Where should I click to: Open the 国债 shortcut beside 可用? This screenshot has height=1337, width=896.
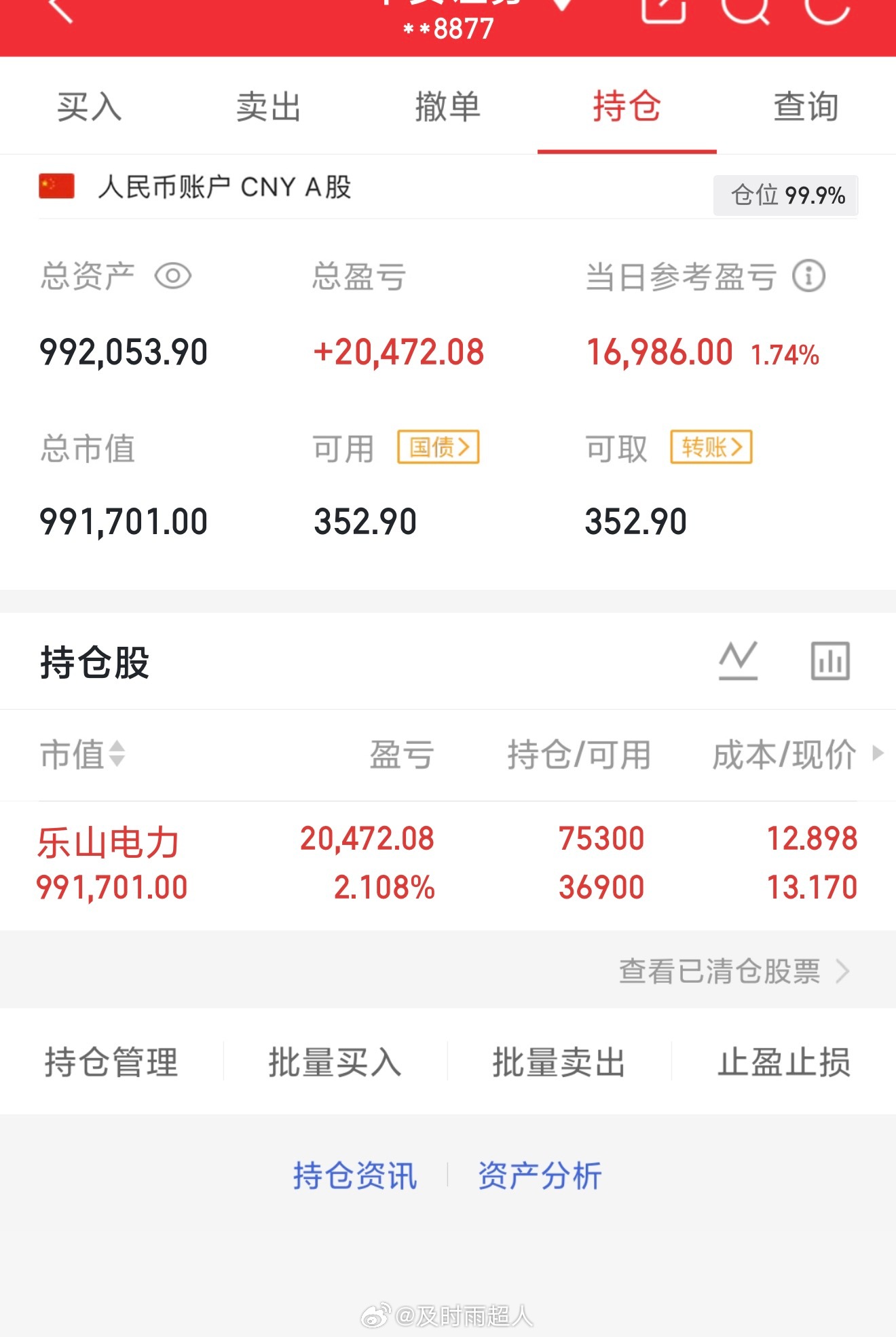click(438, 447)
